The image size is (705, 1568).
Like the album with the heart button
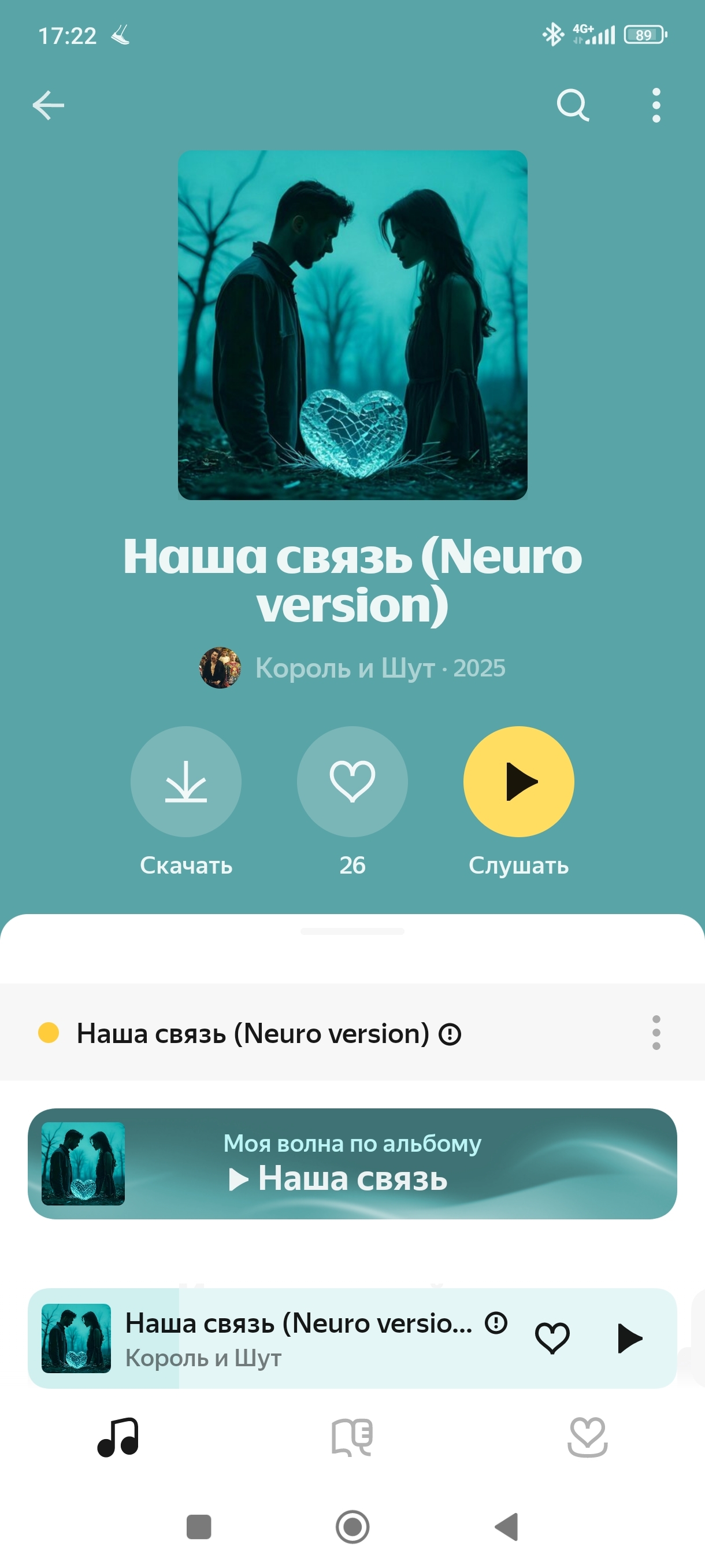[352, 782]
